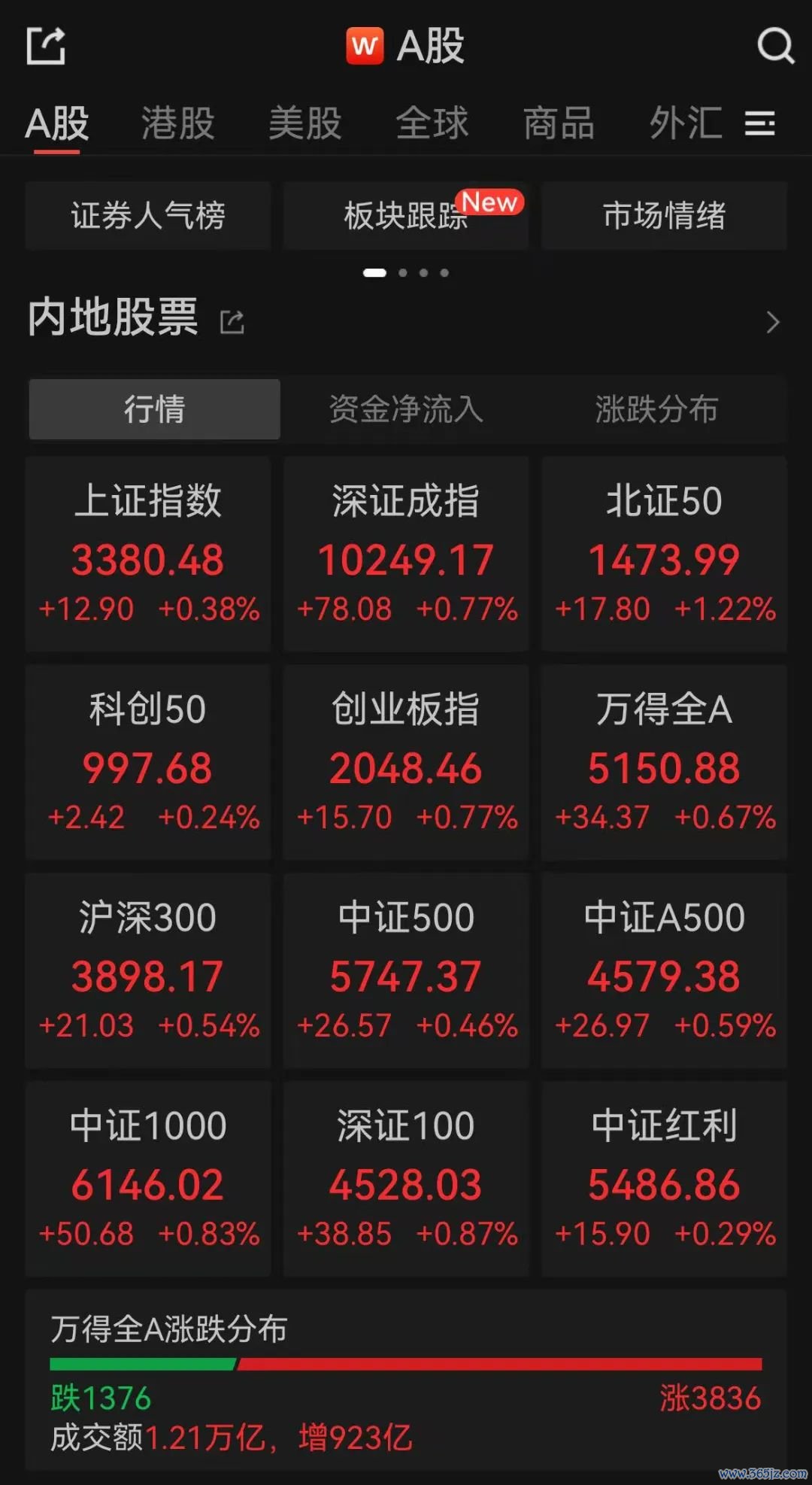Viewport: 812px width, 1485px height.
Task: Open 证券人气榜
Action: click(x=148, y=216)
